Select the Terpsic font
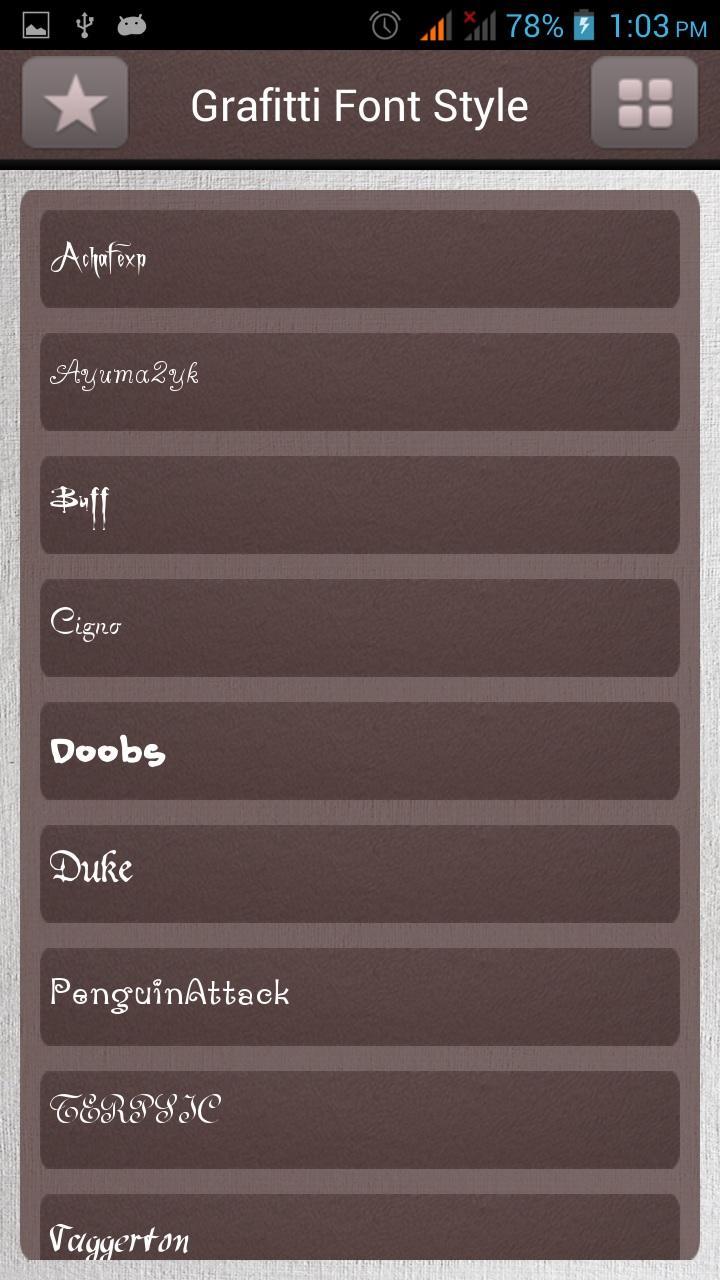The width and height of the screenshot is (720, 1280). pos(360,1119)
